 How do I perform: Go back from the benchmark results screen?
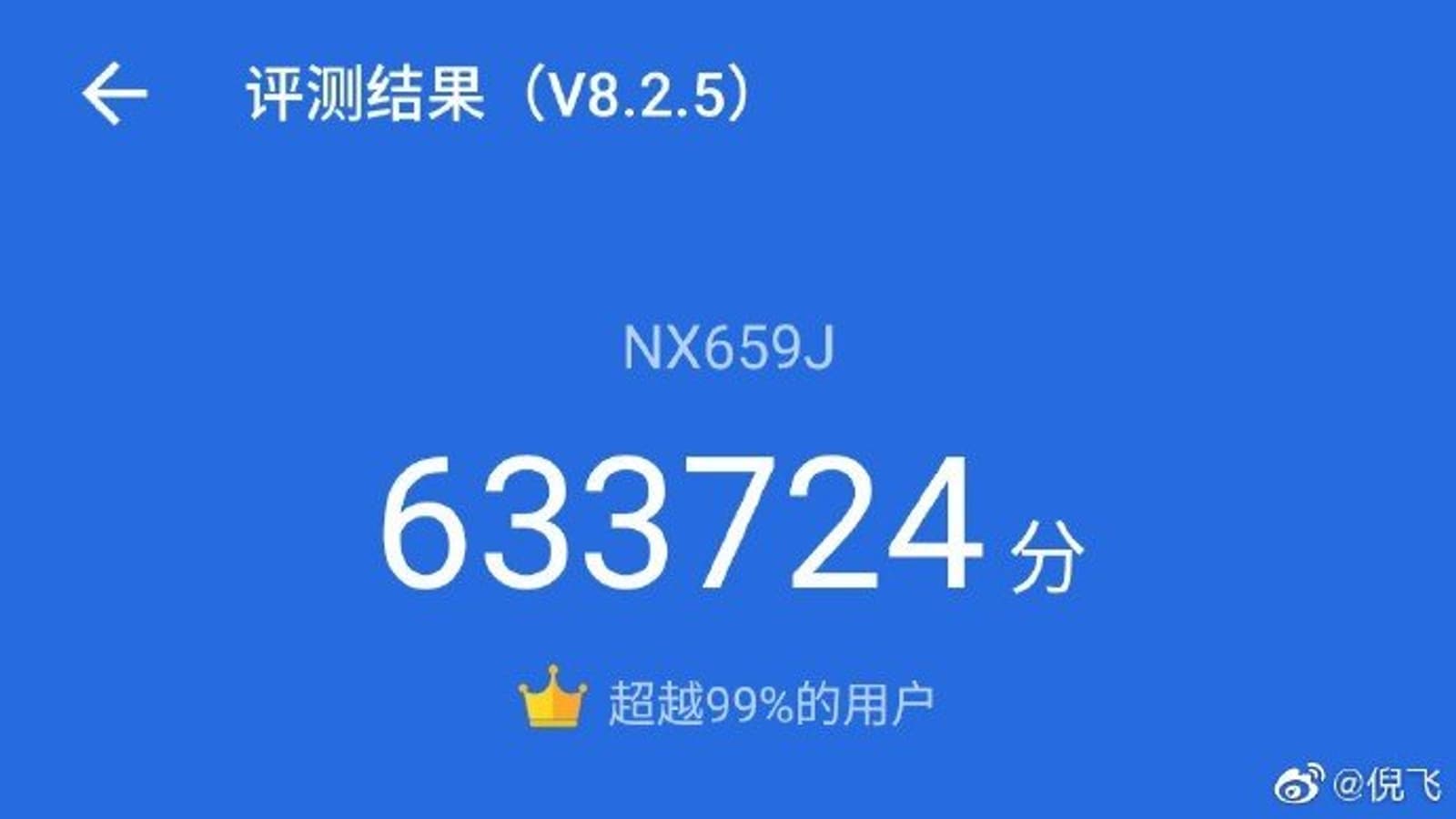[x=114, y=93]
